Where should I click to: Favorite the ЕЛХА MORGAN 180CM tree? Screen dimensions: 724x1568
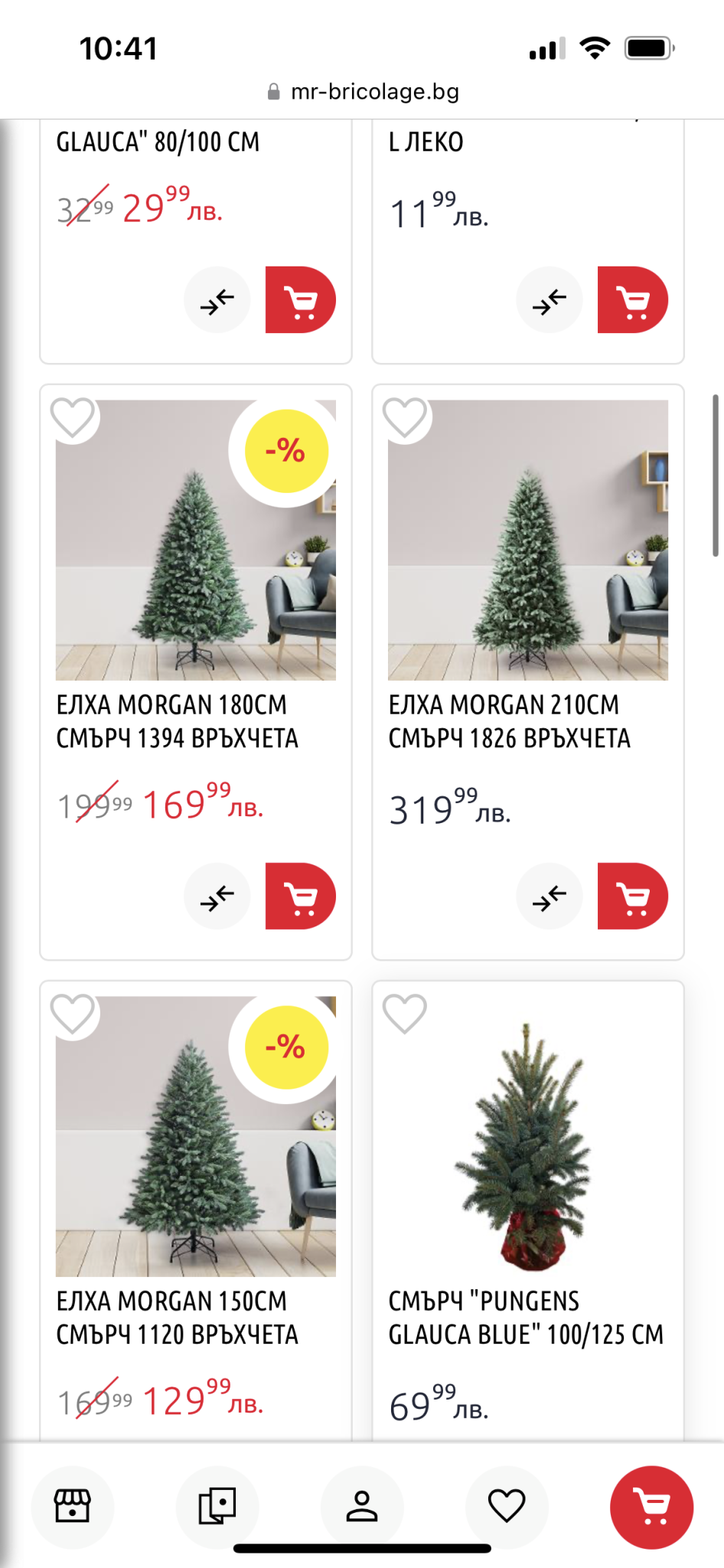pos(73,418)
